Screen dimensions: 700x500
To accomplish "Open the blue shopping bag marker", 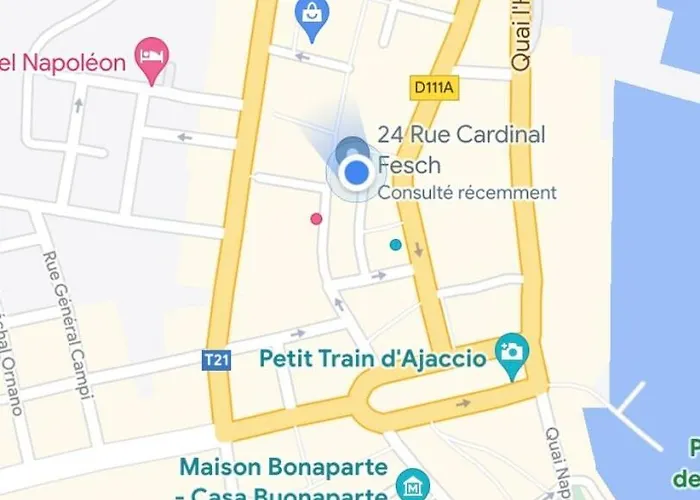I will (x=314, y=17).
